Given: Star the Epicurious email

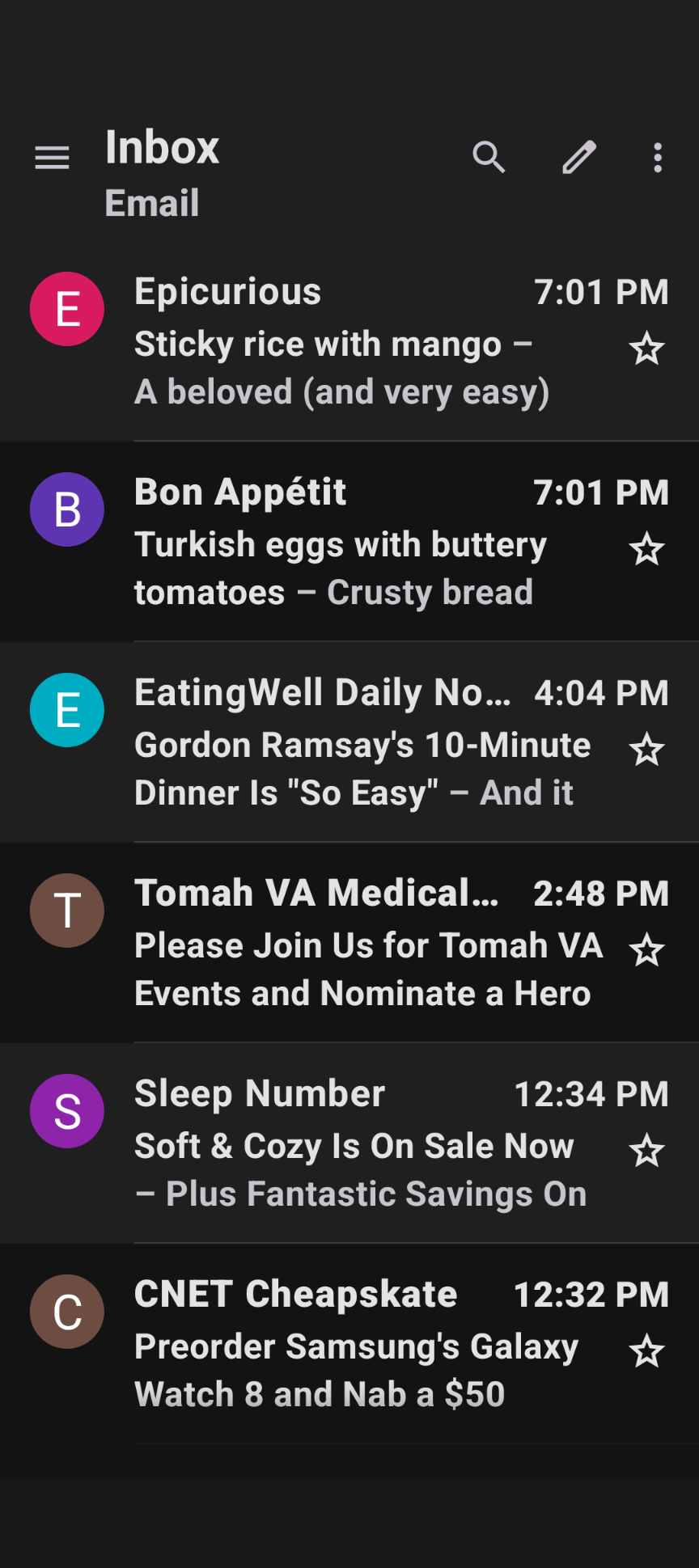Looking at the screenshot, I should (x=646, y=349).
